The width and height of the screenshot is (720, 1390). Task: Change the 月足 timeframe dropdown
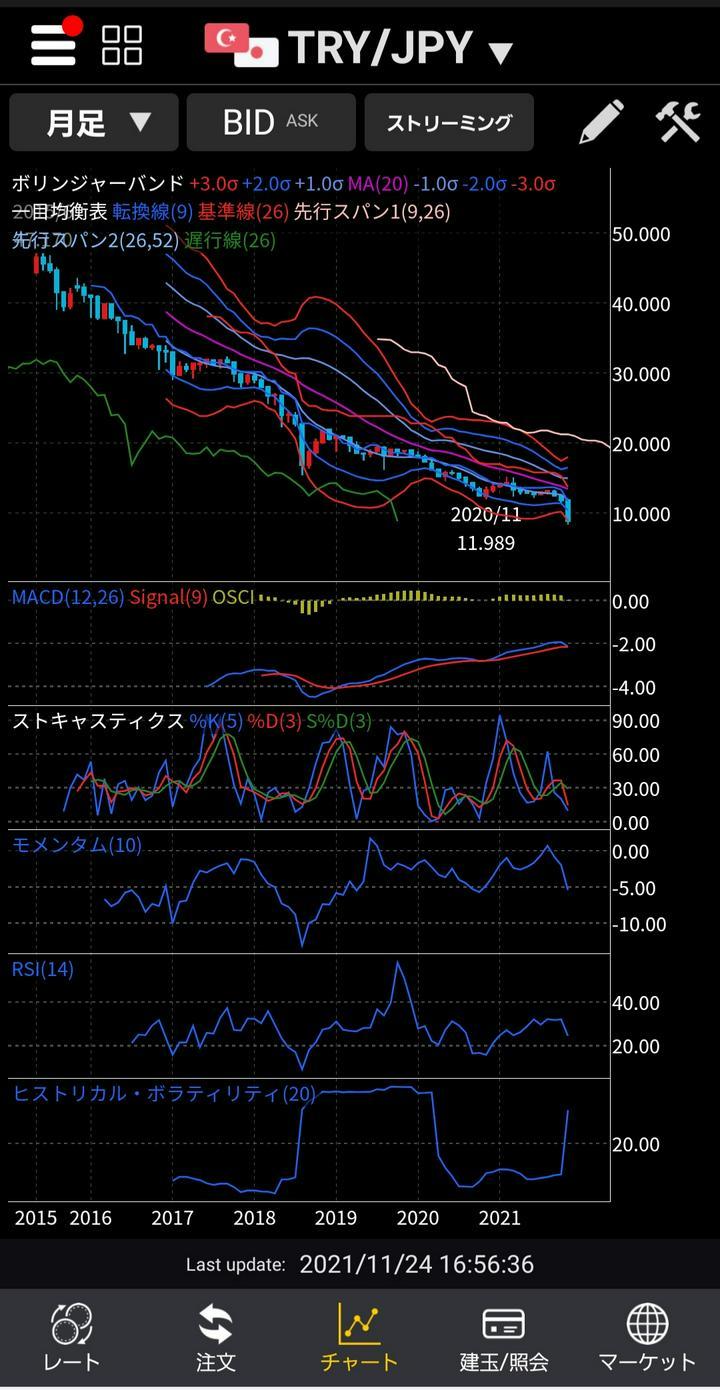pyautogui.click(x=94, y=122)
